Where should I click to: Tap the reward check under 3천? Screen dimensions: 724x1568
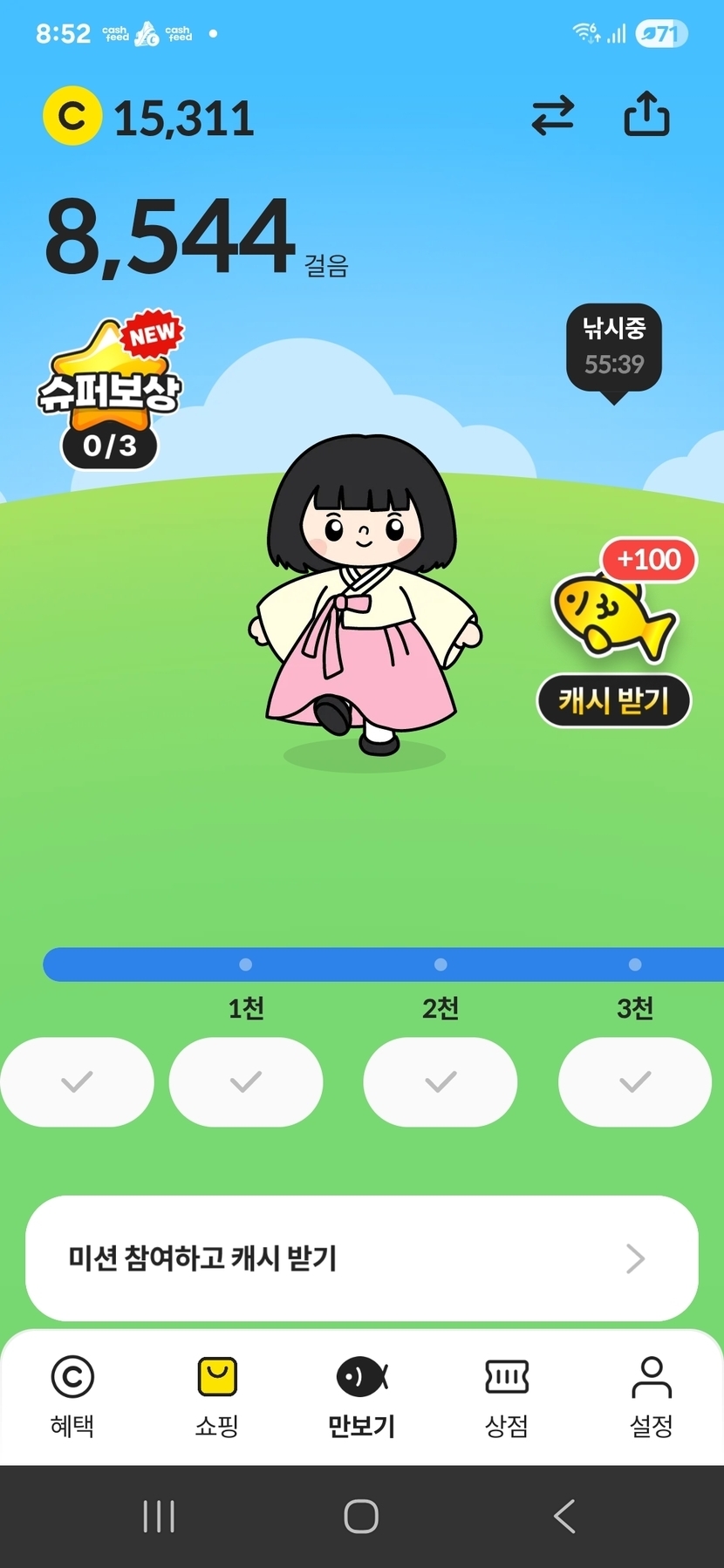coord(635,1081)
